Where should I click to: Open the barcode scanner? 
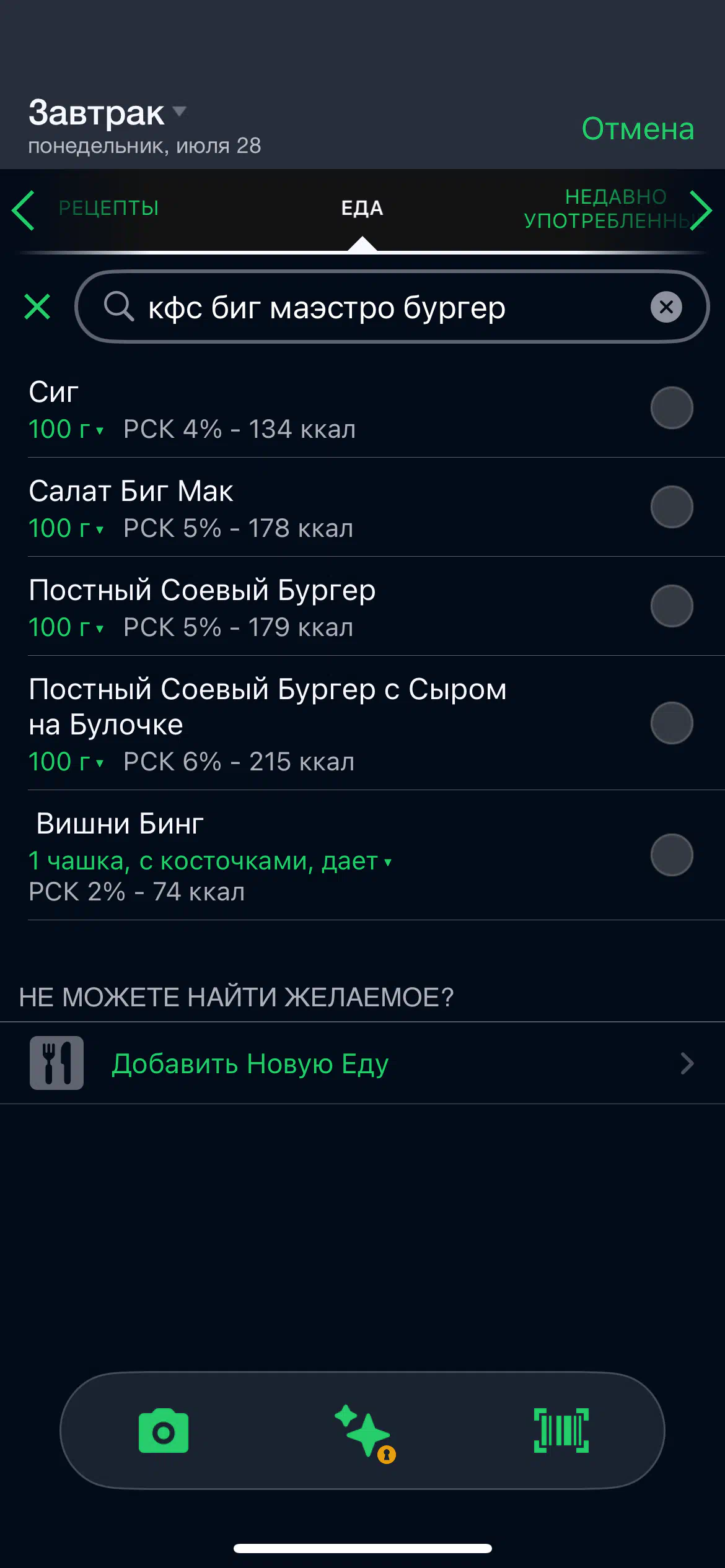(561, 1431)
